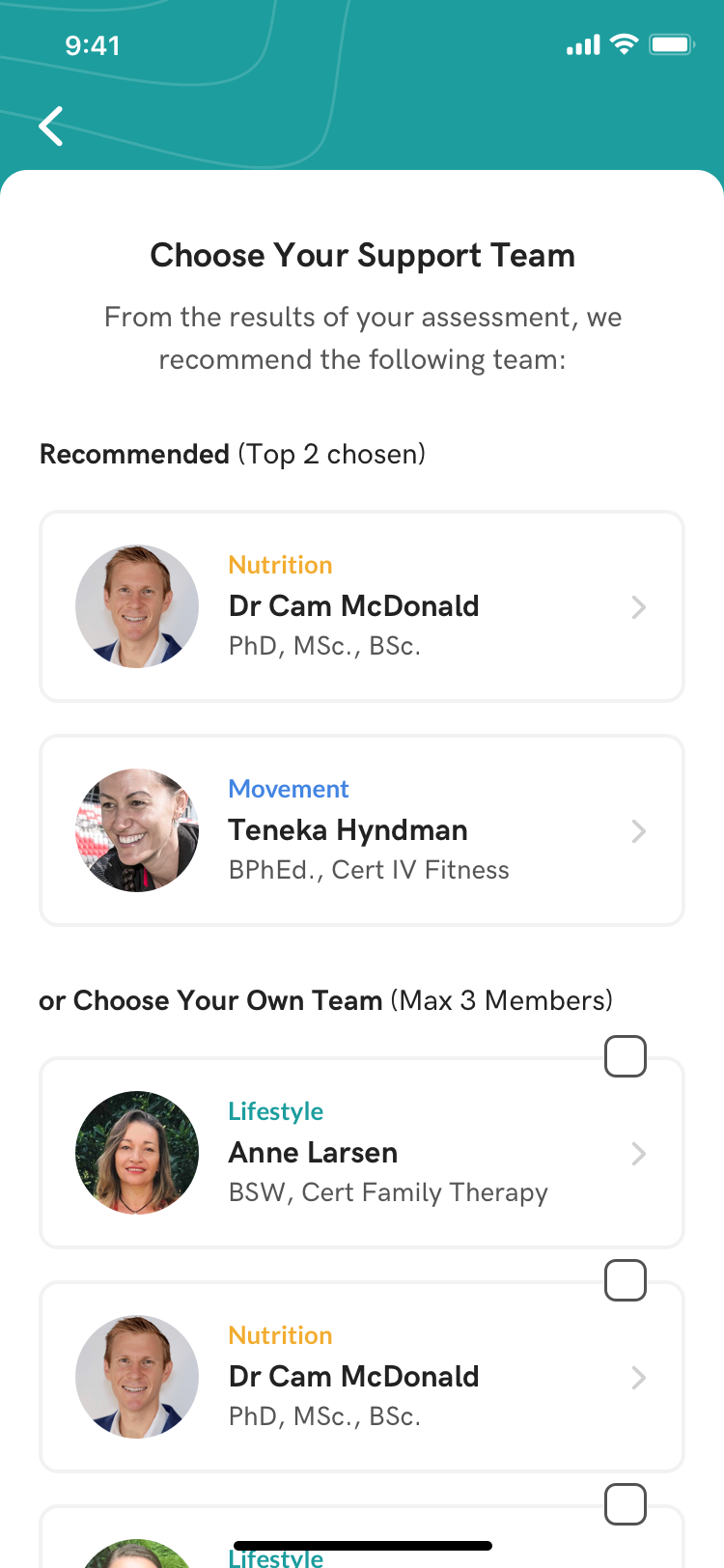Tick the checkbox for Anne Larsen
Image resolution: width=724 pixels, height=1568 pixels.
click(625, 1056)
